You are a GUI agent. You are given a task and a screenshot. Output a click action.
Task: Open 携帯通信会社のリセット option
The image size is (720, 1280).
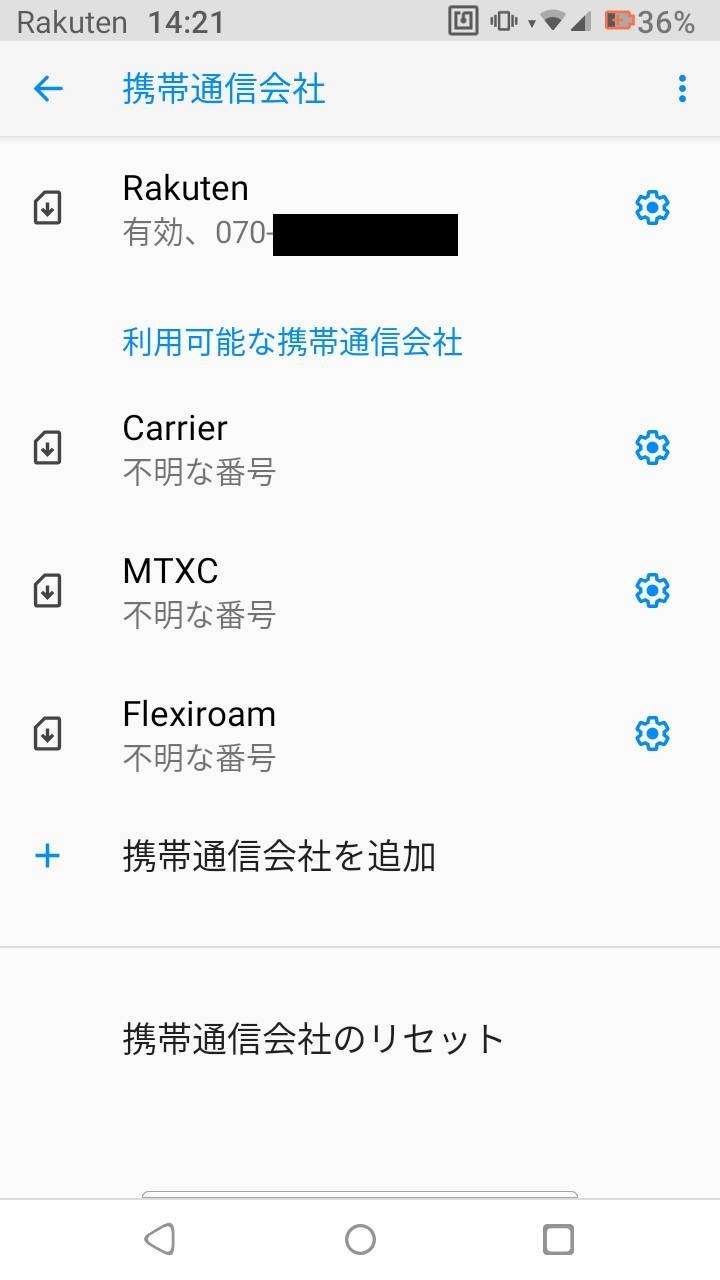click(x=313, y=1039)
